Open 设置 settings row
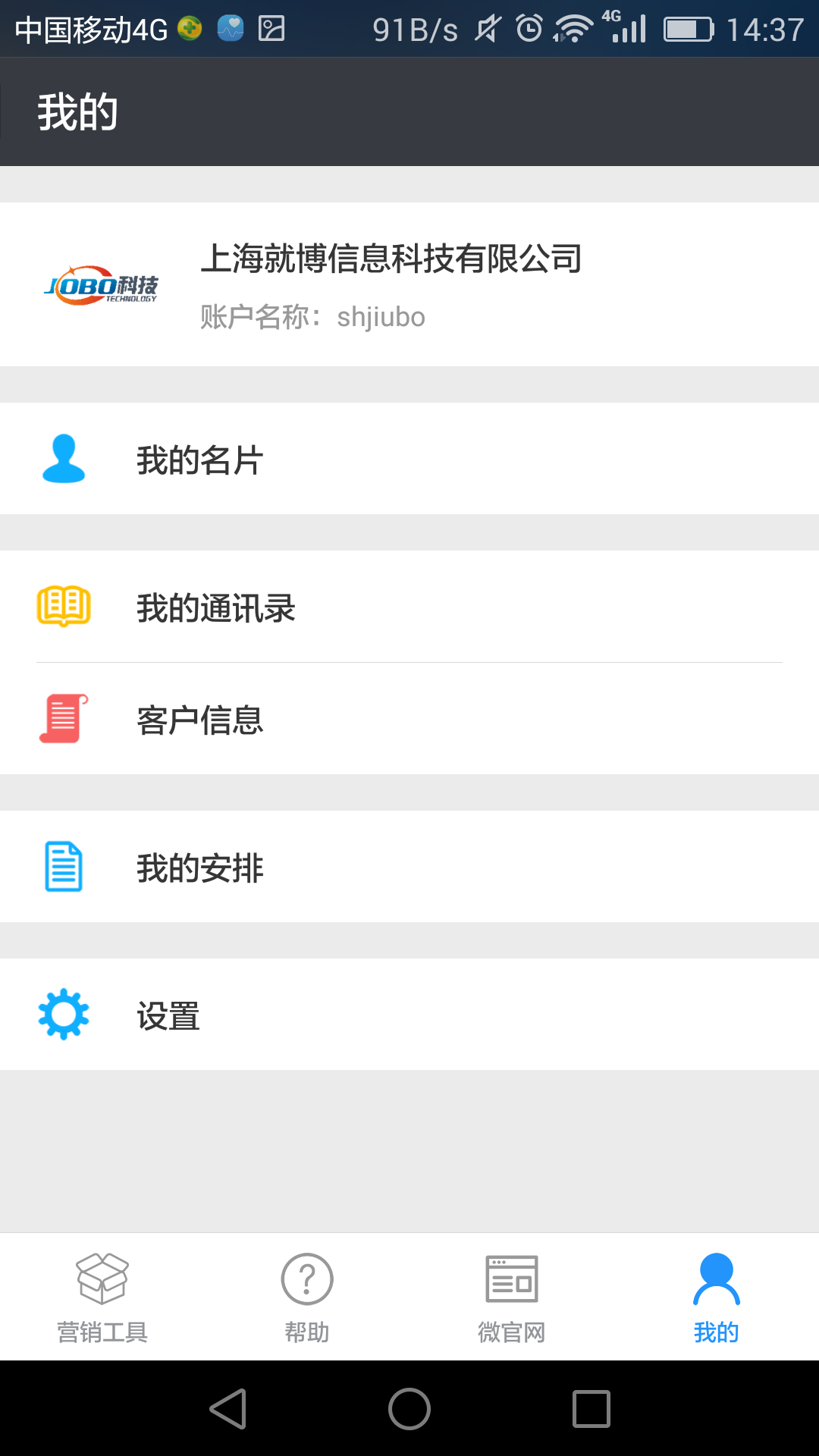 (x=409, y=1015)
